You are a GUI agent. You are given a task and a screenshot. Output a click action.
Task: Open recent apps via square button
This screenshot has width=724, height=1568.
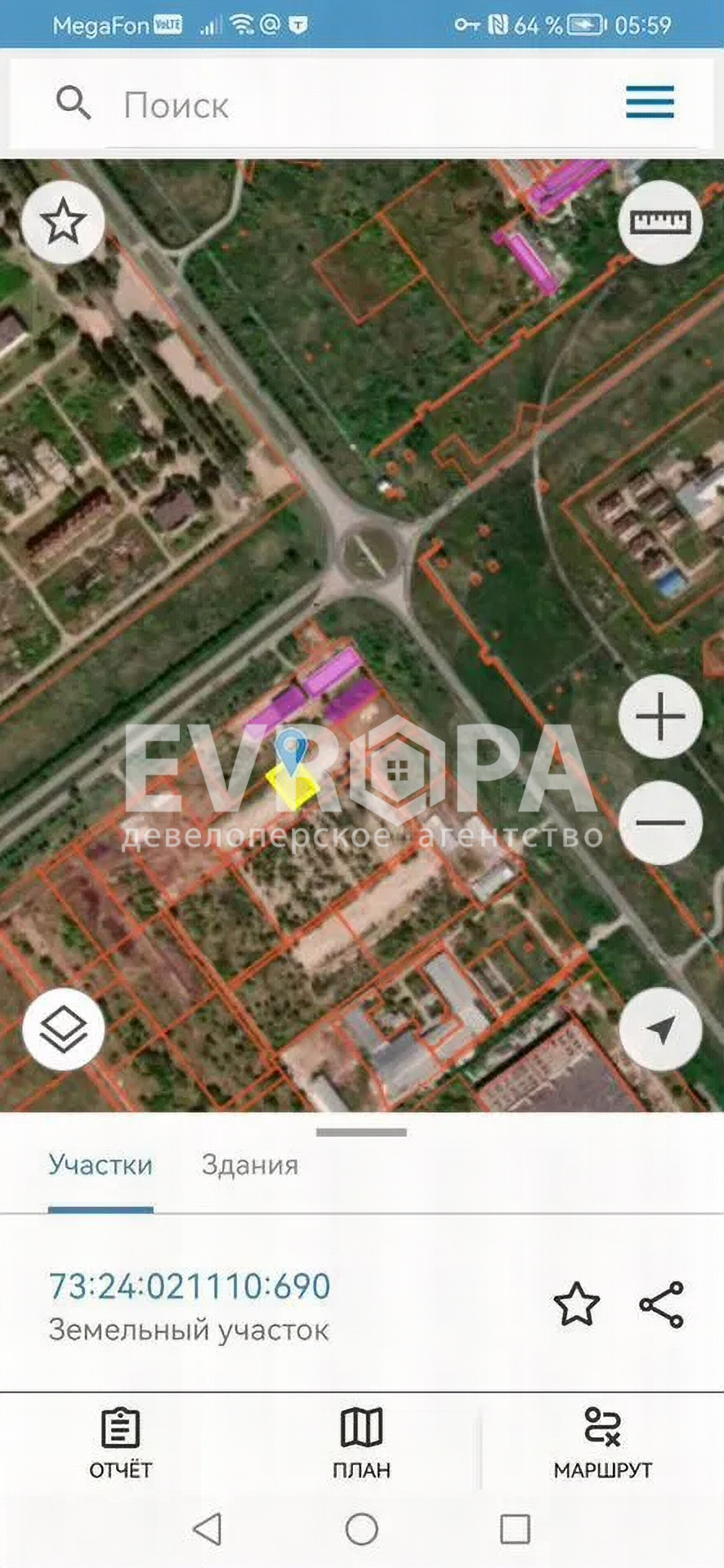click(515, 1529)
